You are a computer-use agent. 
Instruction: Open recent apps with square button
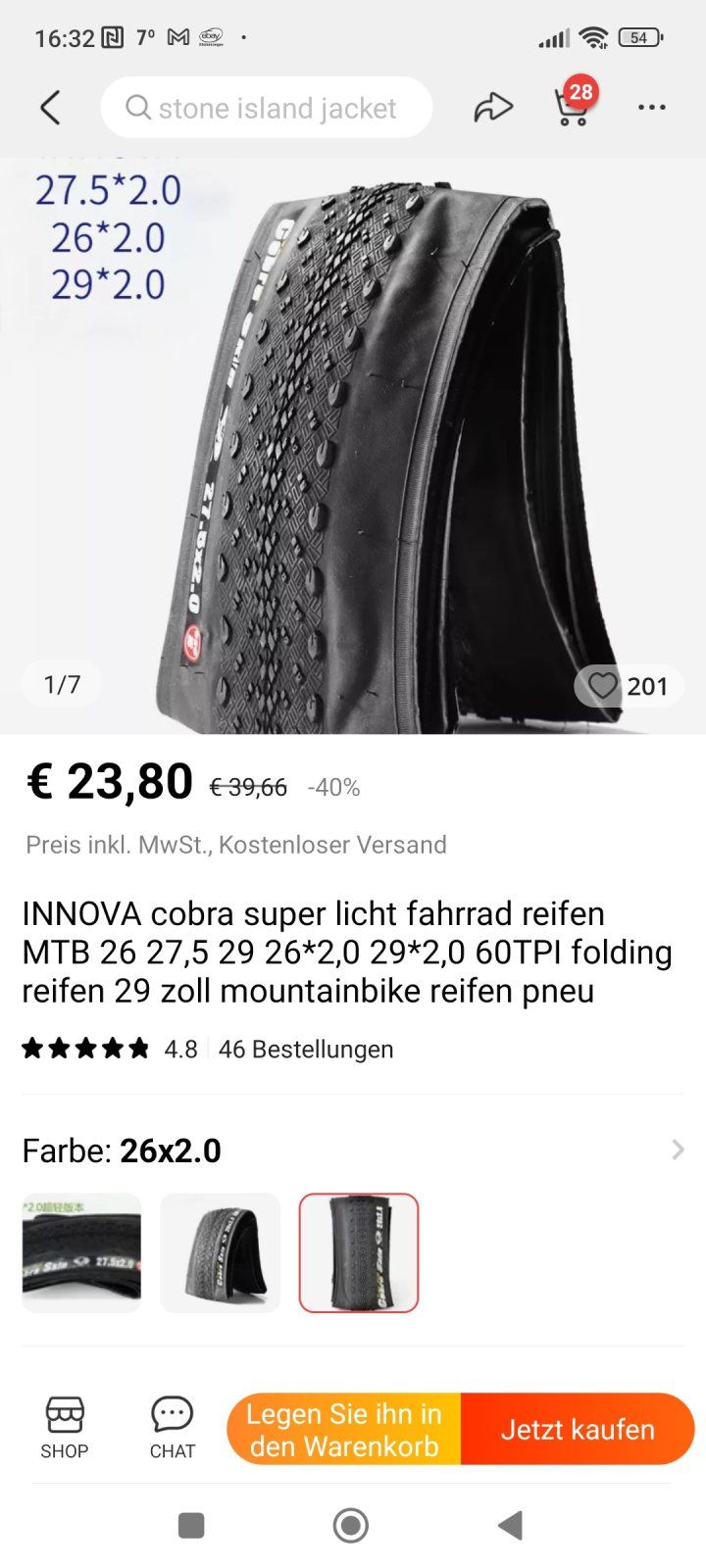[191, 1525]
